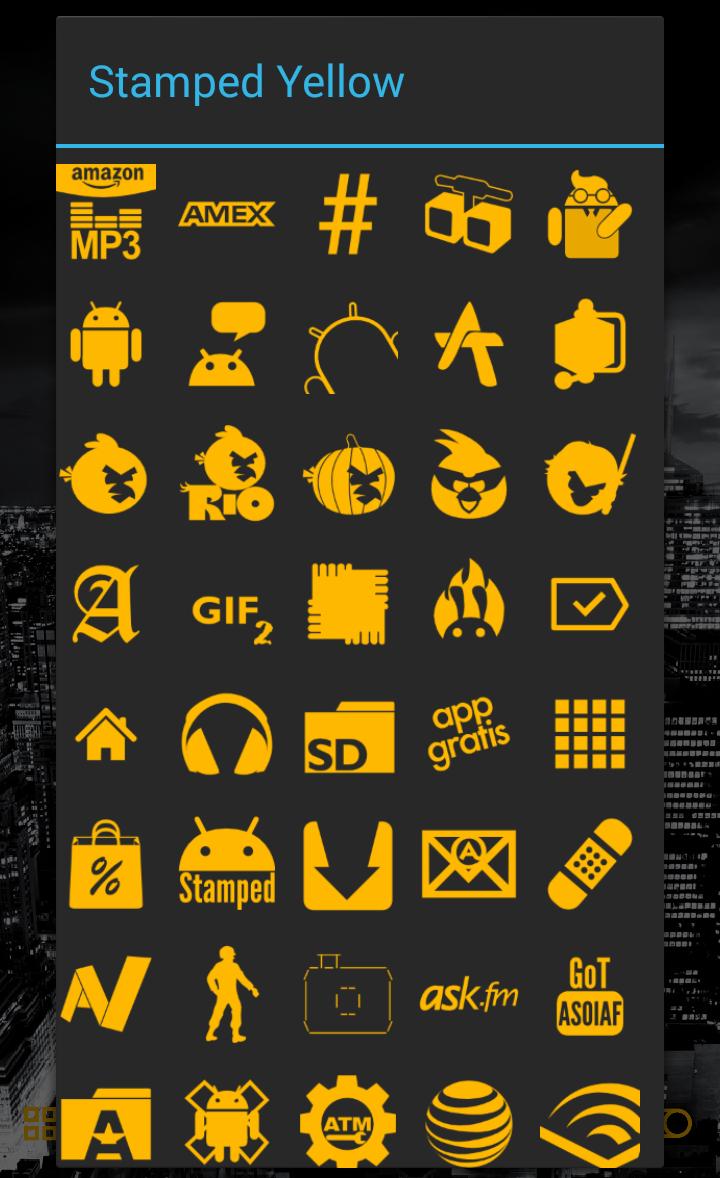Pick the pumpkin Angry Birds icon
720x1178 pixels.
point(348,474)
